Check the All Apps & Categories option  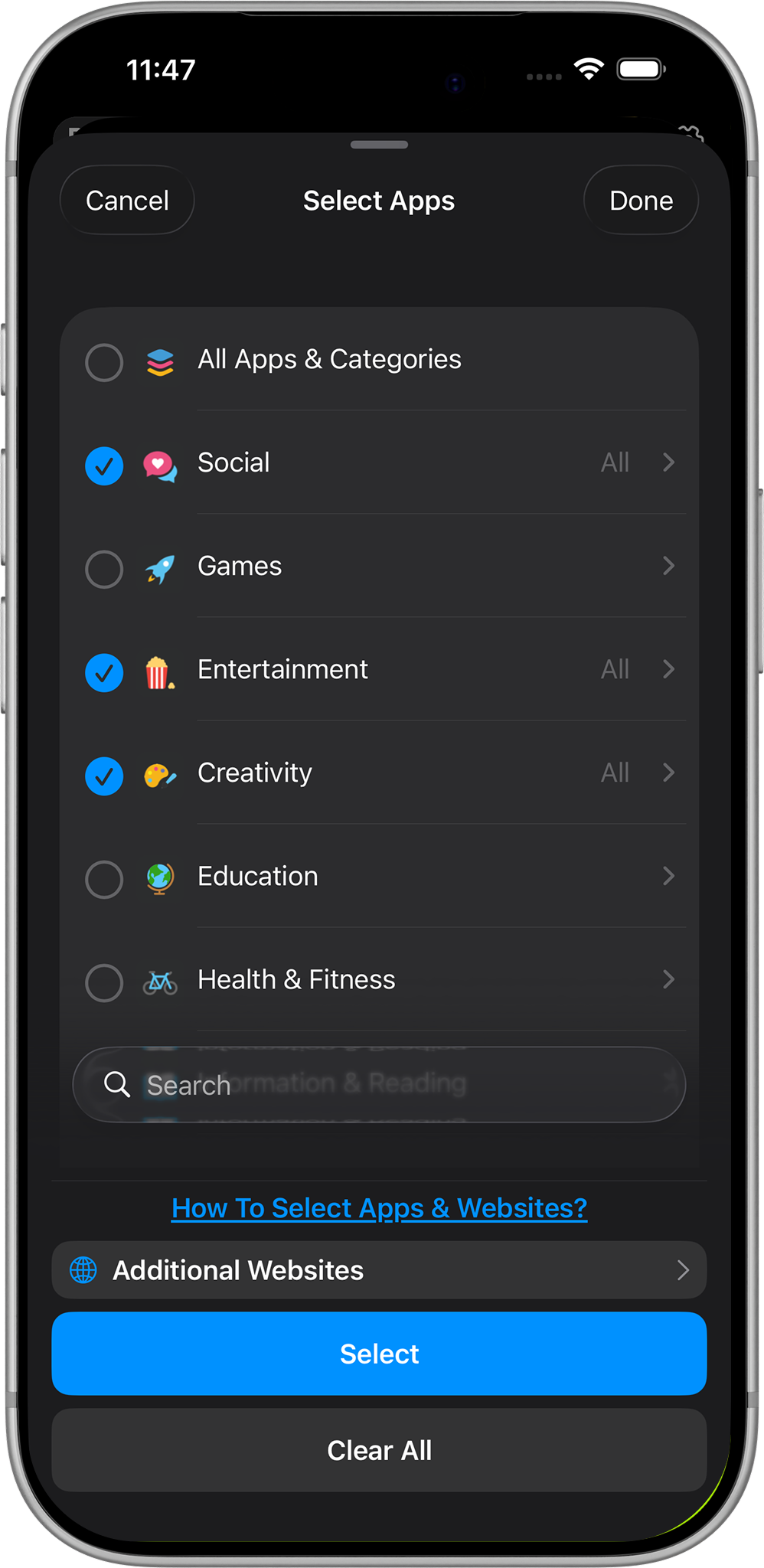(104, 362)
